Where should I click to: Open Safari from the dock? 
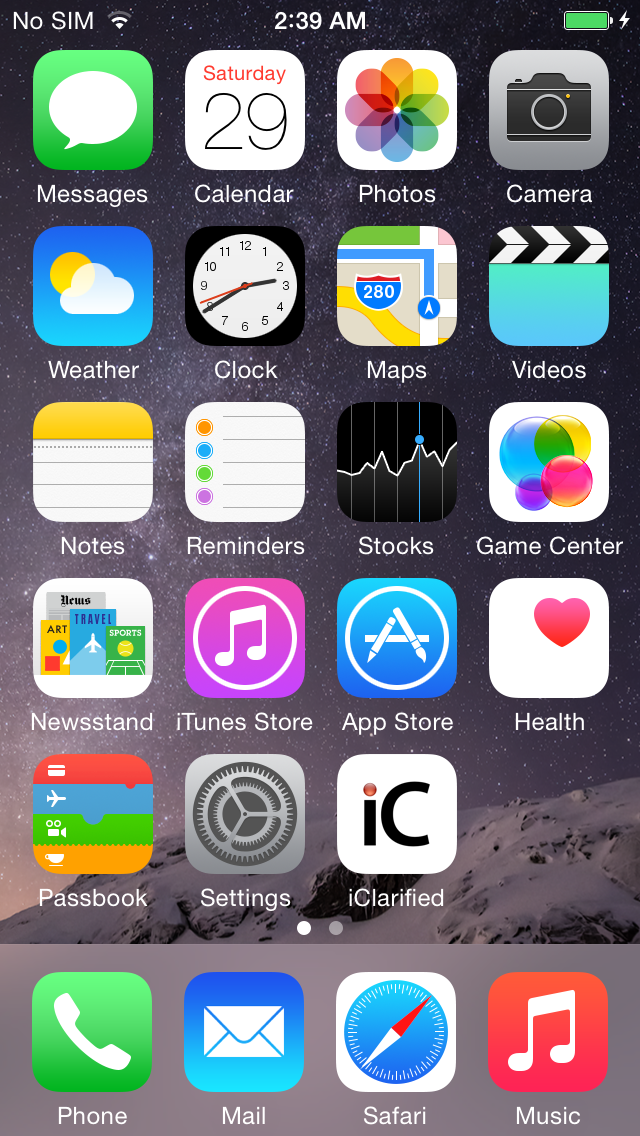[x=396, y=1032]
